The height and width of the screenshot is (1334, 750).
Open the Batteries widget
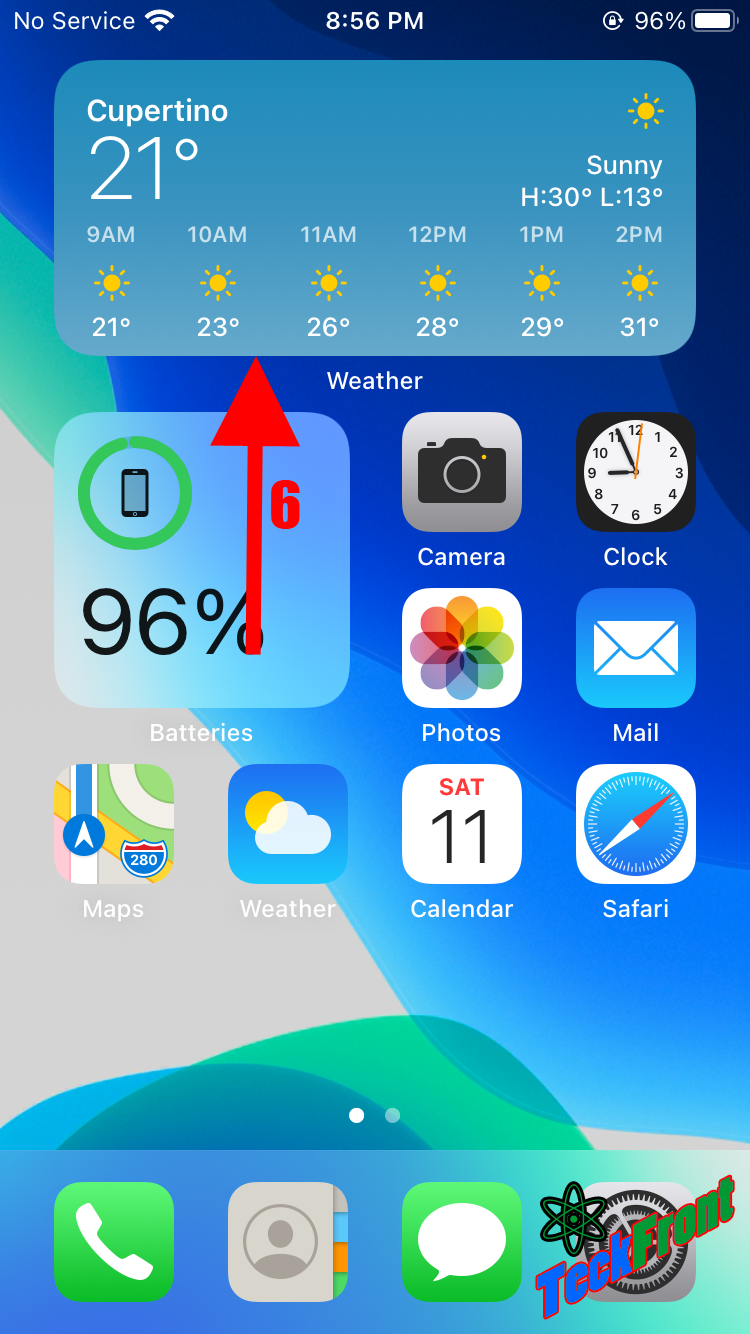tap(202, 560)
